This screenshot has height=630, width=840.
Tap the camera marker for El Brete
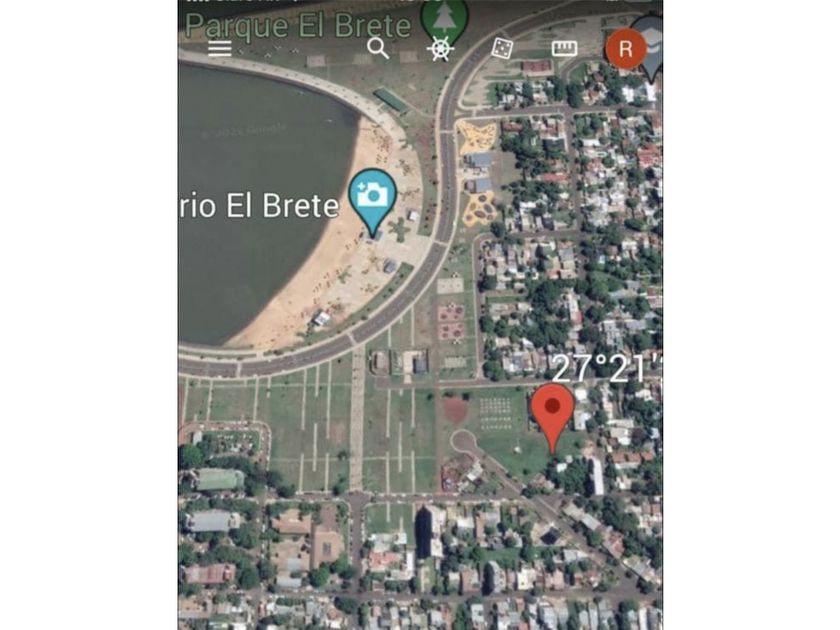[372, 196]
